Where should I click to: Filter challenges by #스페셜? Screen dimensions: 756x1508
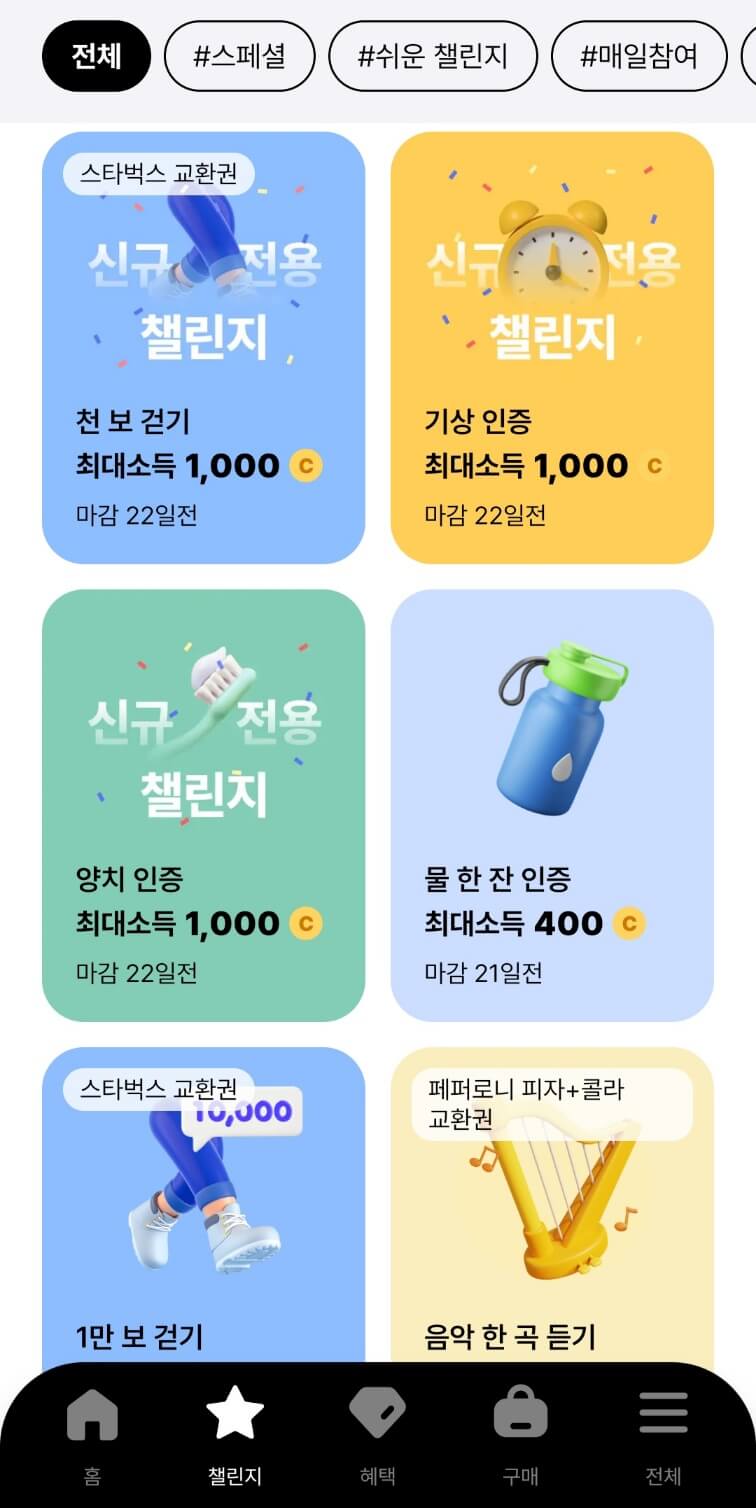(x=240, y=56)
